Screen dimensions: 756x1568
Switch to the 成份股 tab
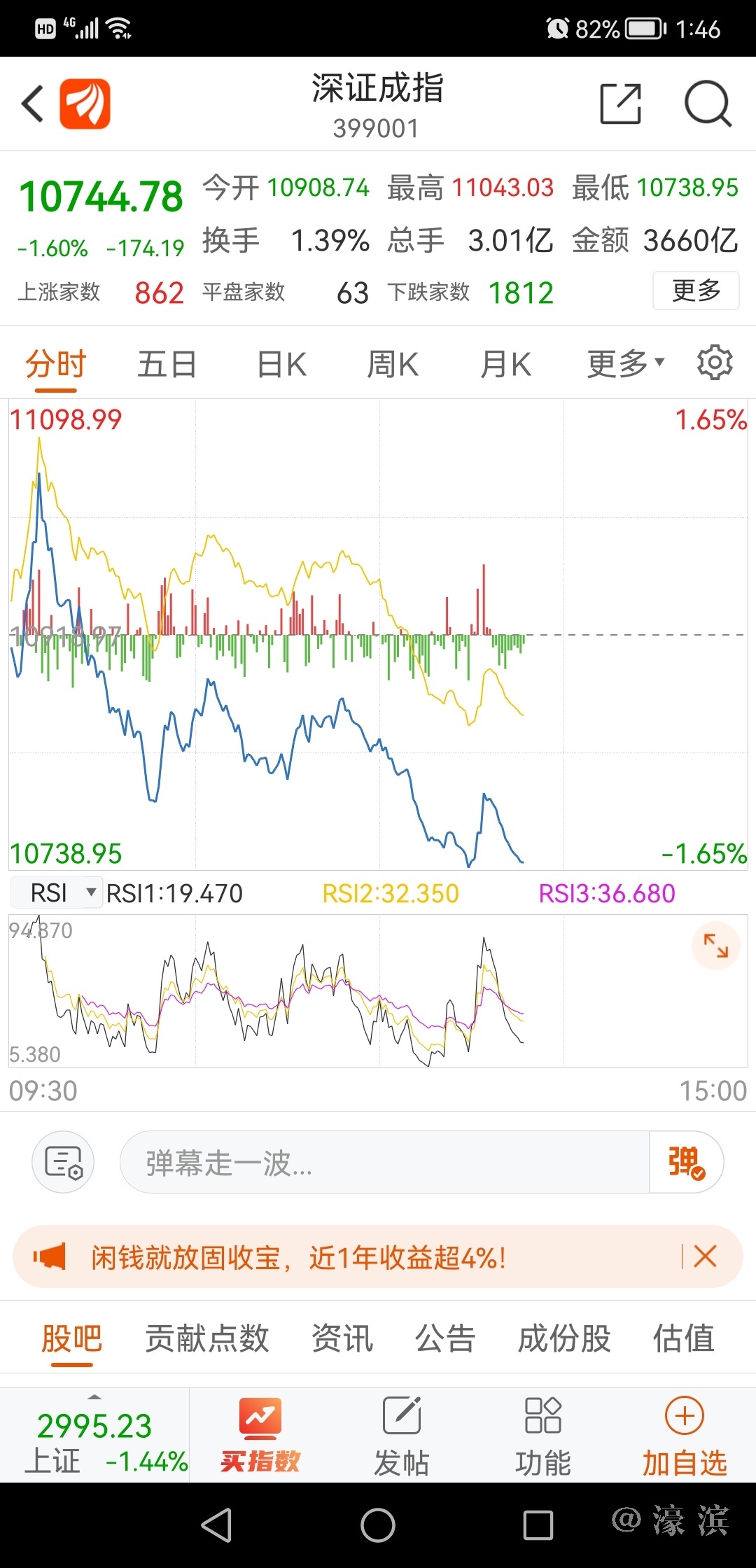[564, 1338]
